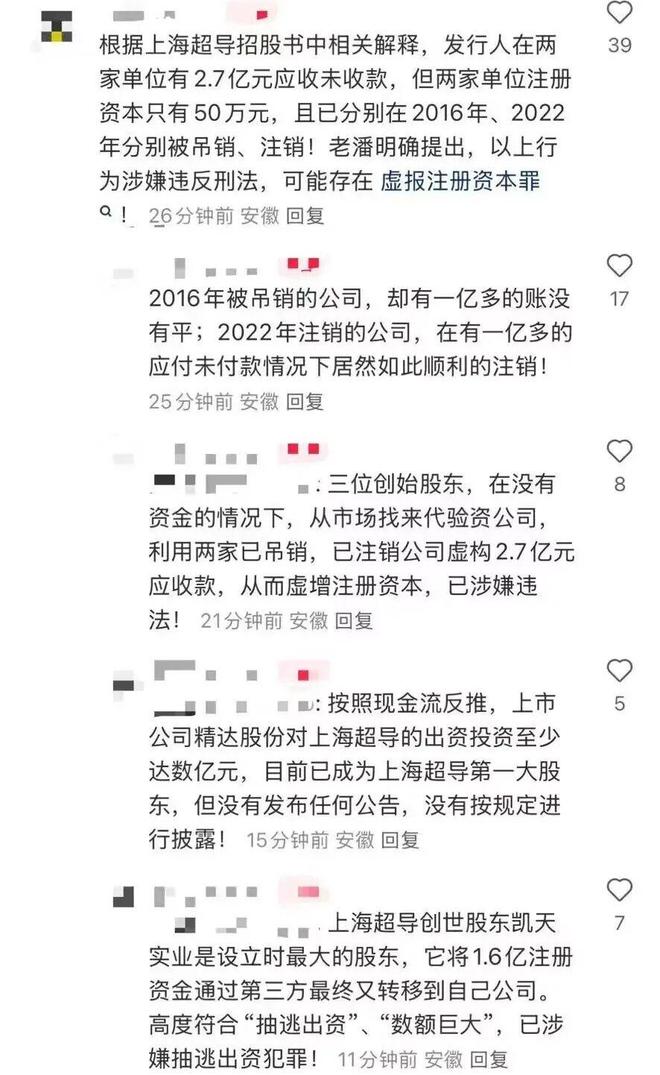Open the first commenter's profile avatar

(56, 27)
